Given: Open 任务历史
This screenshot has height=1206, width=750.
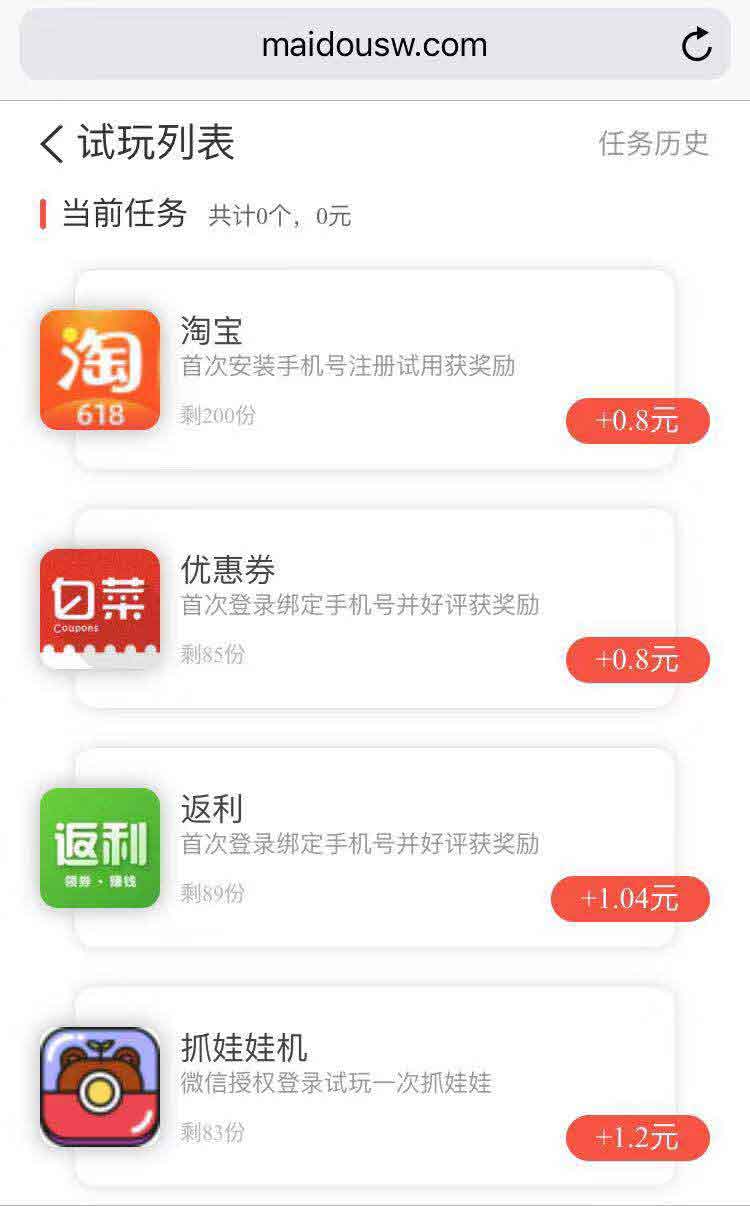Looking at the screenshot, I should point(653,143).
